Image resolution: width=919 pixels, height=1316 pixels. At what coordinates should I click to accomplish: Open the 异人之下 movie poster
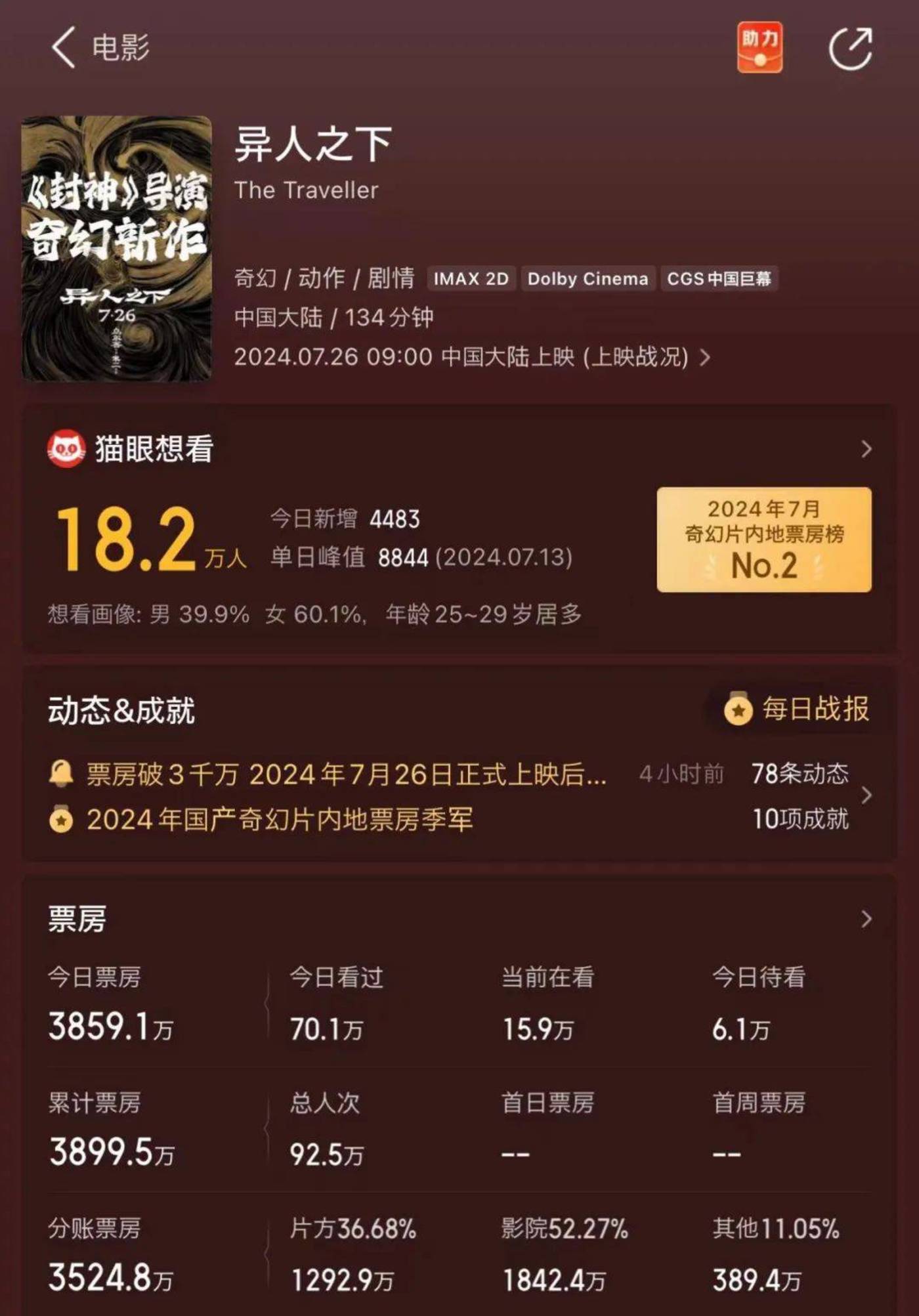[x=117, y=248]
